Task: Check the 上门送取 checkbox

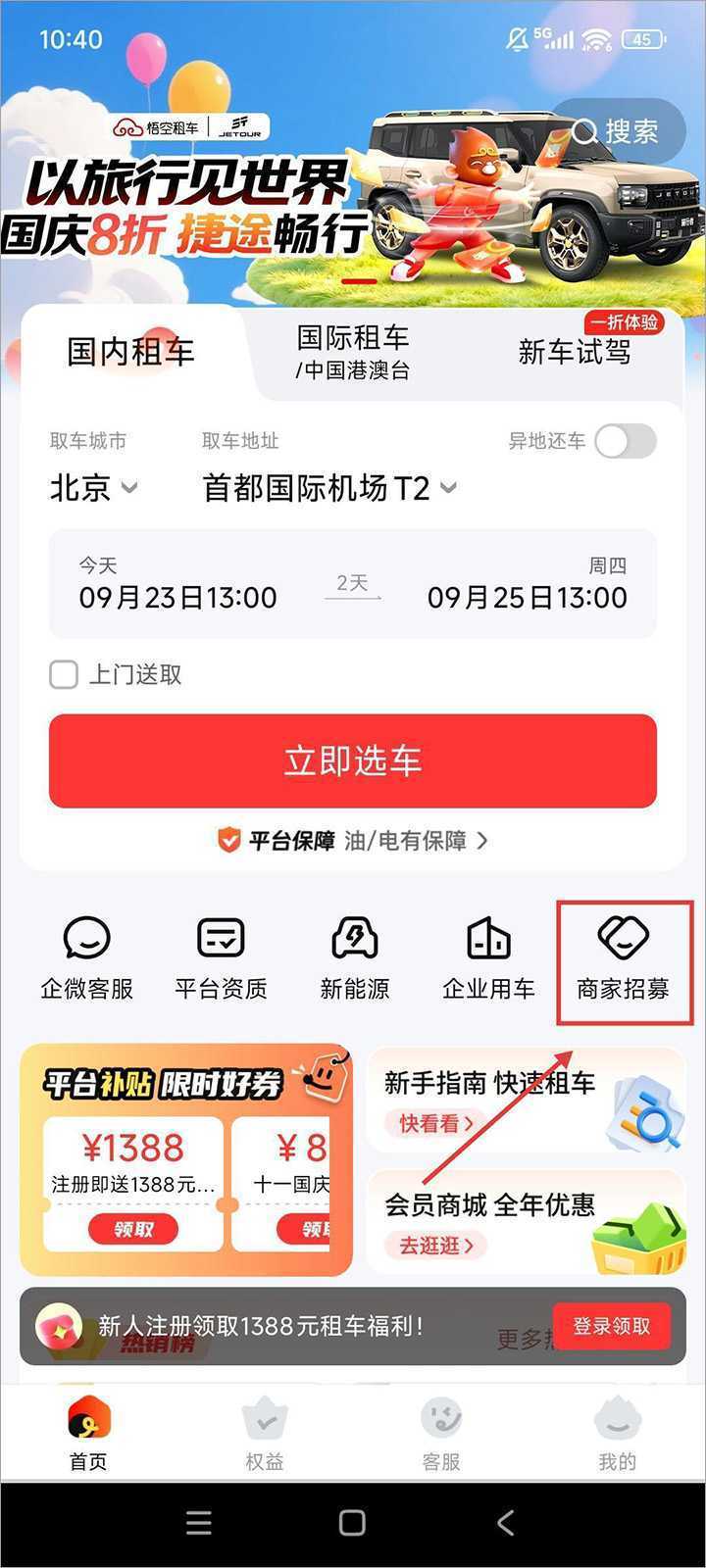Action: 65,674
